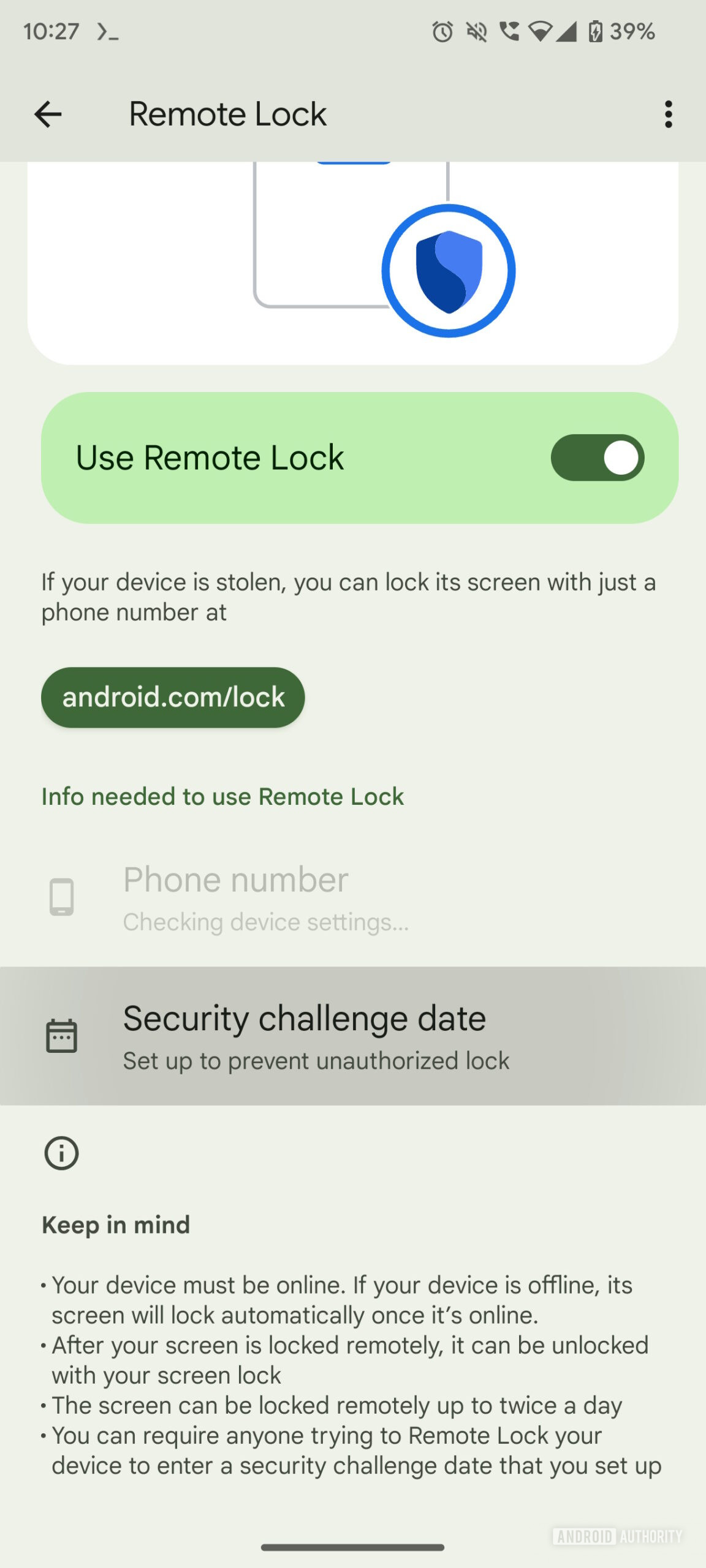Go back from Remote Lock
This screenshot has width=706, height=1568.
pyautogui.click(x=48, y=115)
